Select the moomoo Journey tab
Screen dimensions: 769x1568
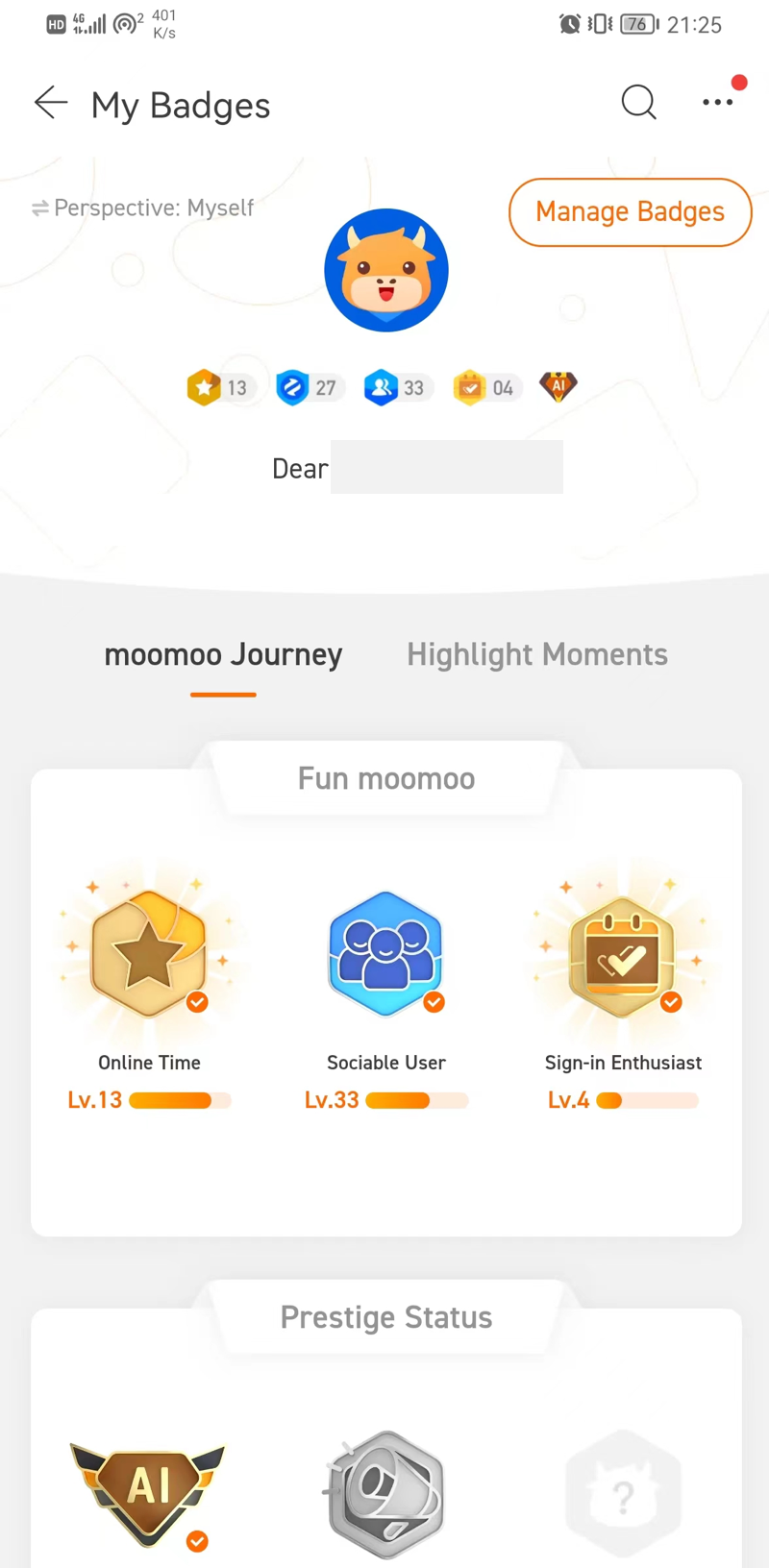[223, 654]
